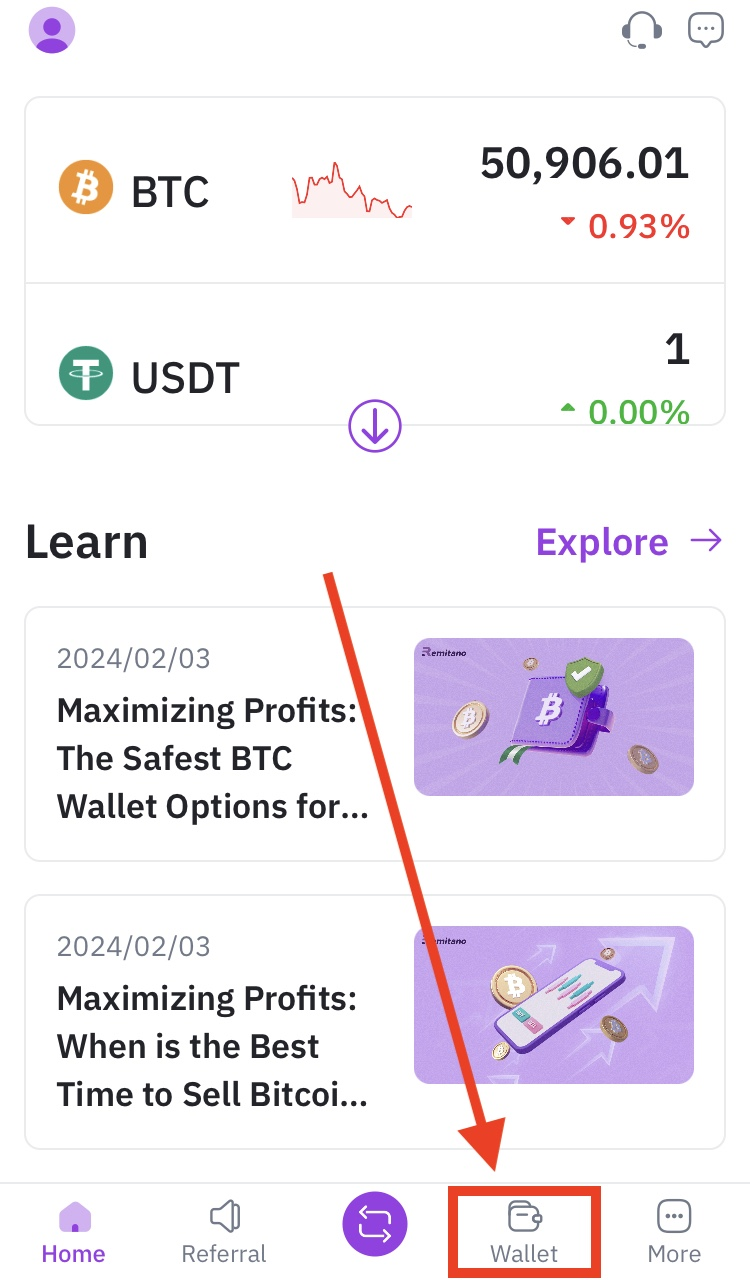
Task: Open the chat messages icon
Action: coord(706,30)
